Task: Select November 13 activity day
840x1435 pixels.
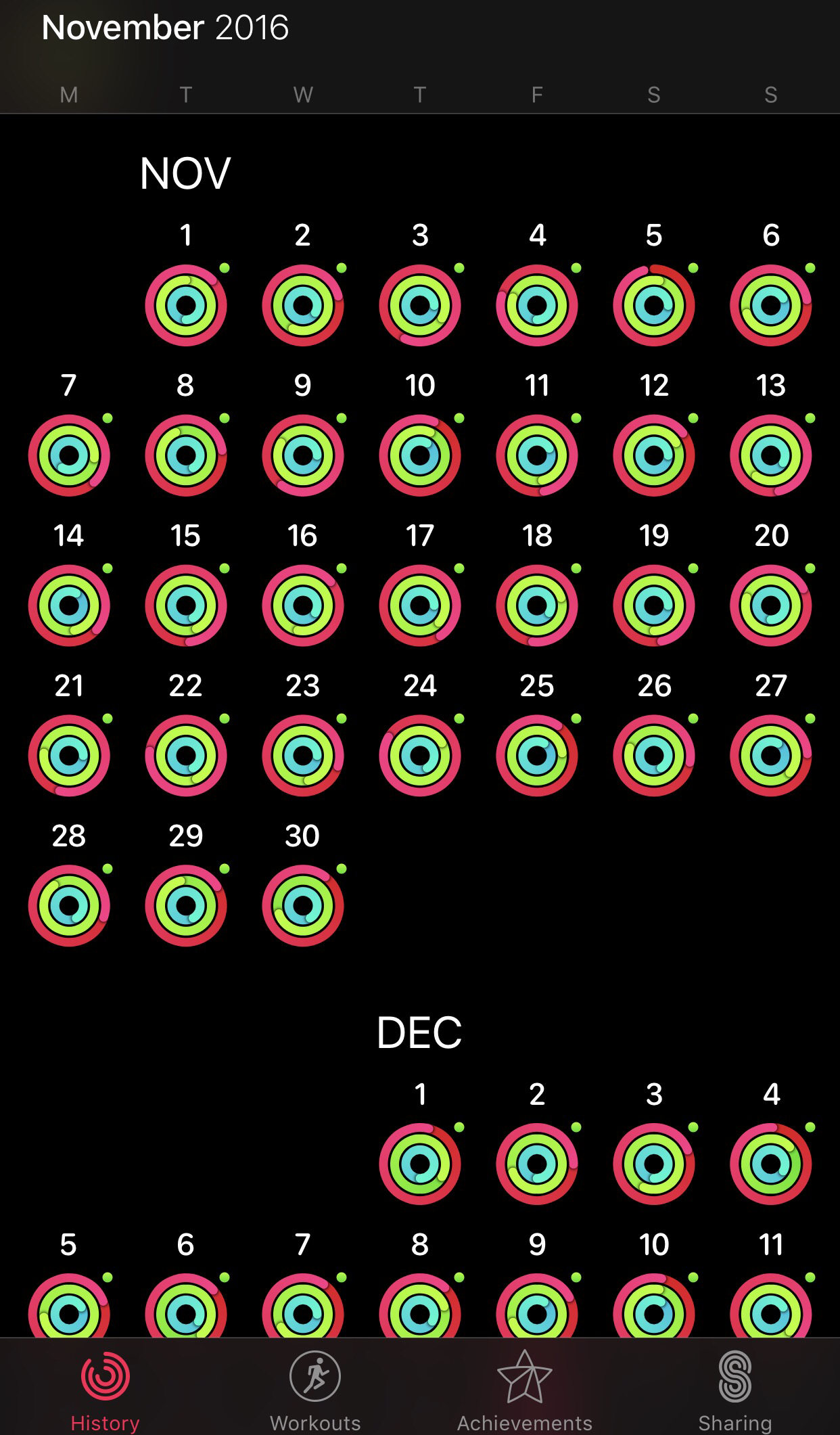Action: click(771, 455)
